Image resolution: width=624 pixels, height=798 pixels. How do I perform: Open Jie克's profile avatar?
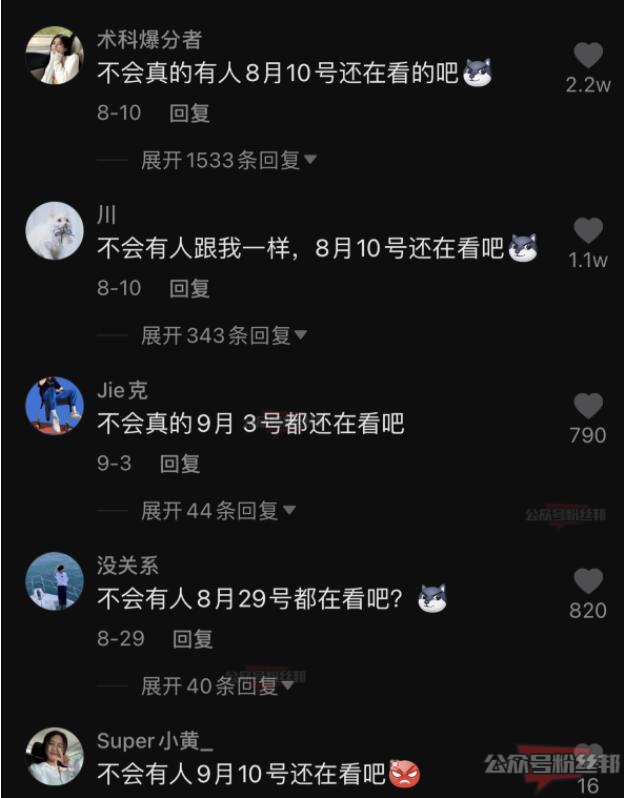pyautogui.click(x=54, y=406)
